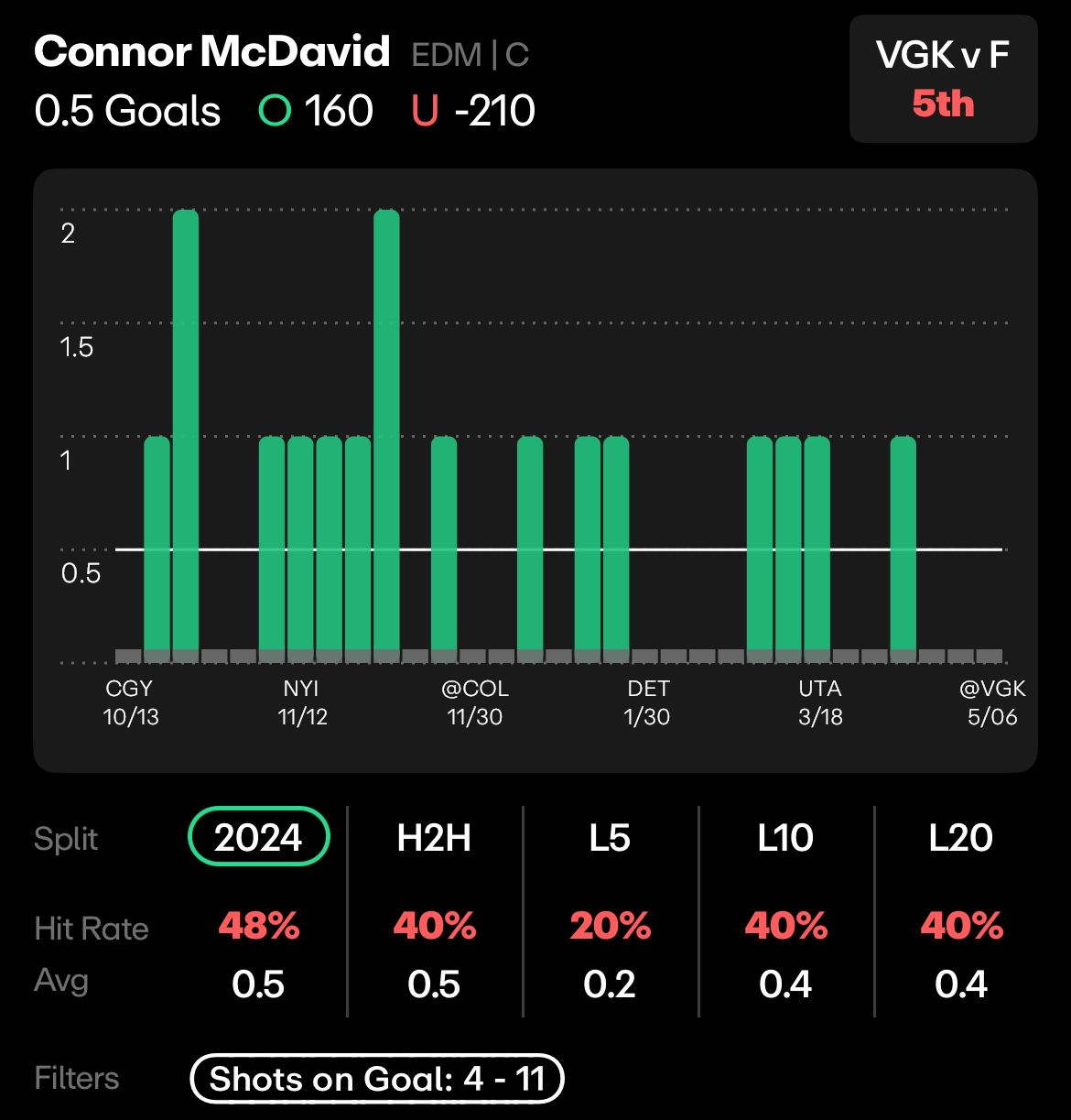This screenshot has height=1120, width=1071.
Task: Select the 2024 split
Action: point(258,837)
